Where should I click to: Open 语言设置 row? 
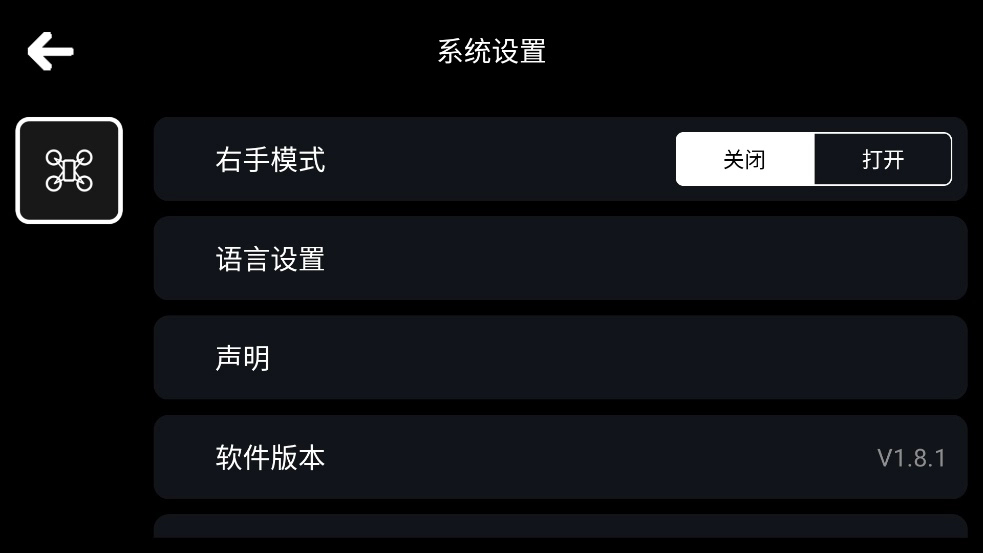pos(560,258)
